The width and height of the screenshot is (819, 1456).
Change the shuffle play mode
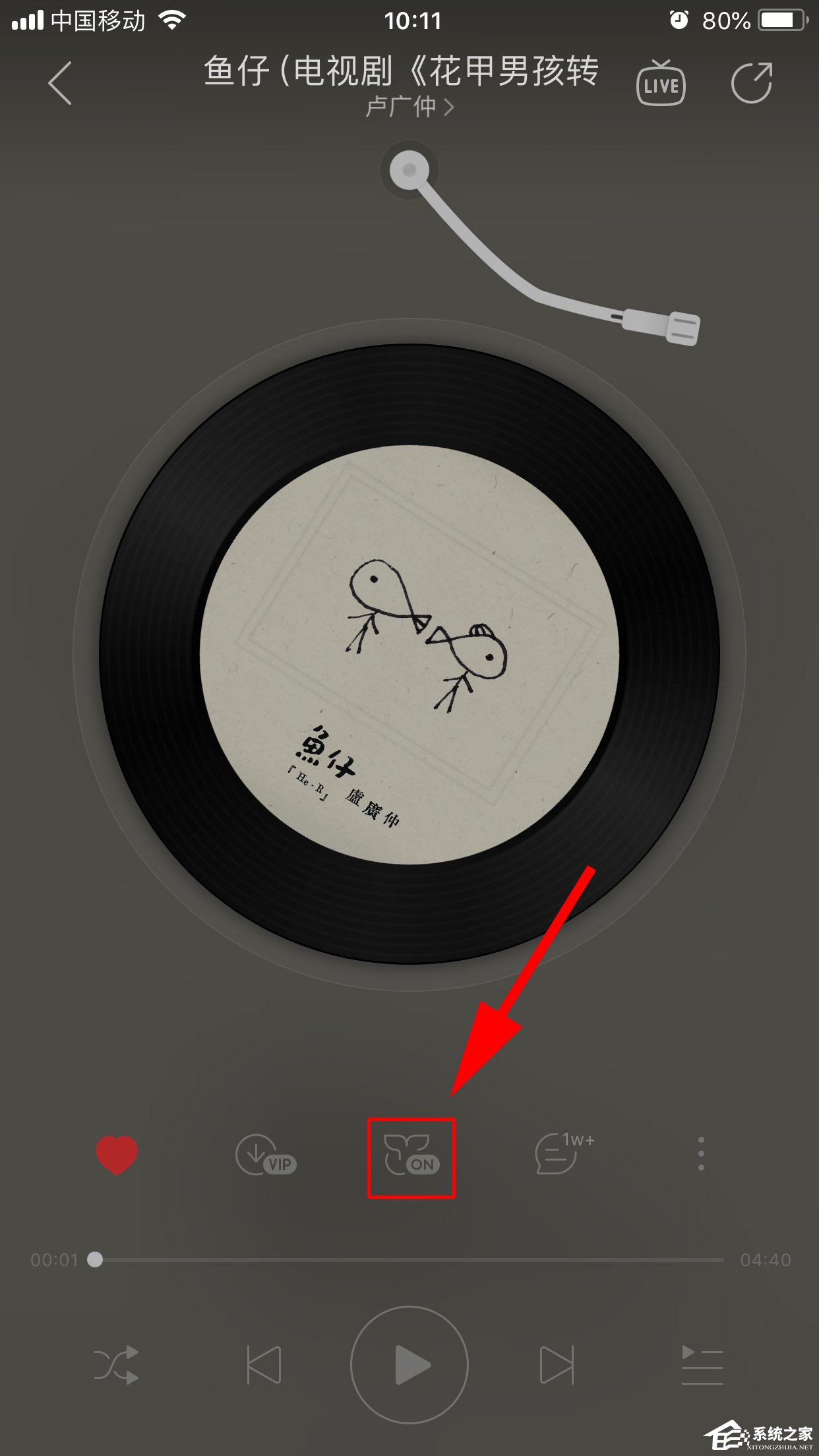(x=116, y=1364)
